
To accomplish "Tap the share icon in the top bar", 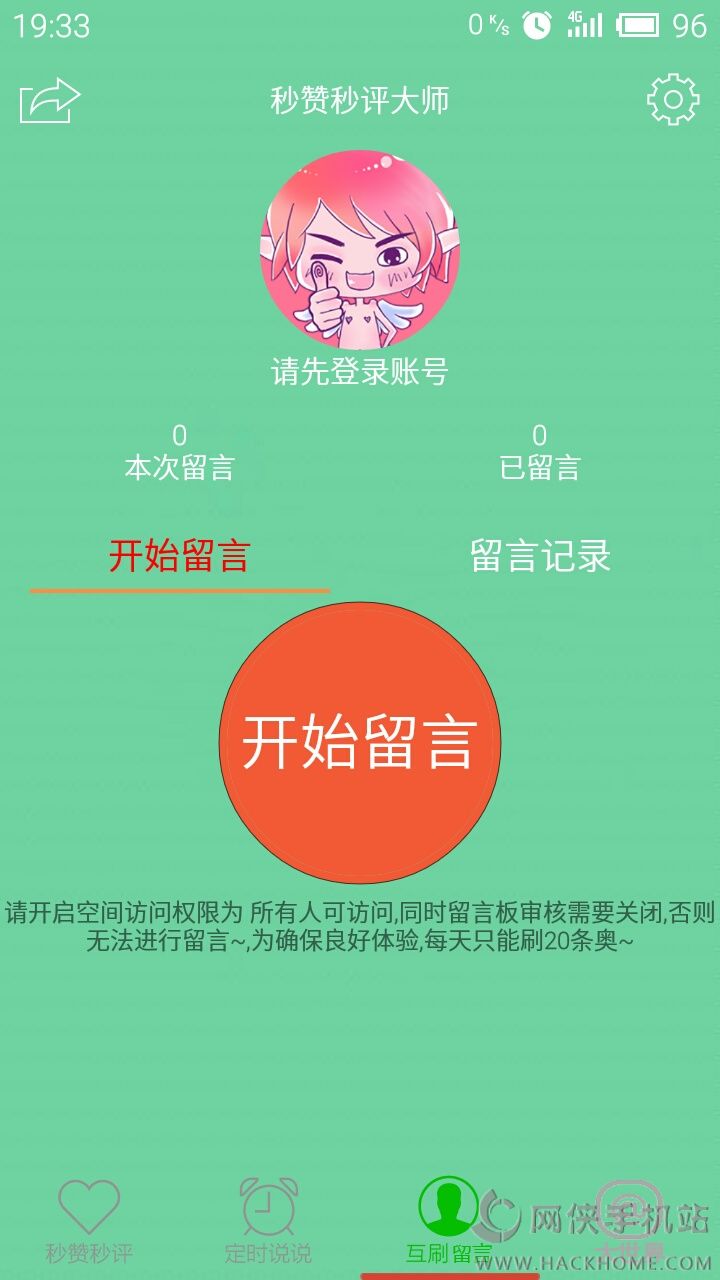I will click(x=49, y=101).
